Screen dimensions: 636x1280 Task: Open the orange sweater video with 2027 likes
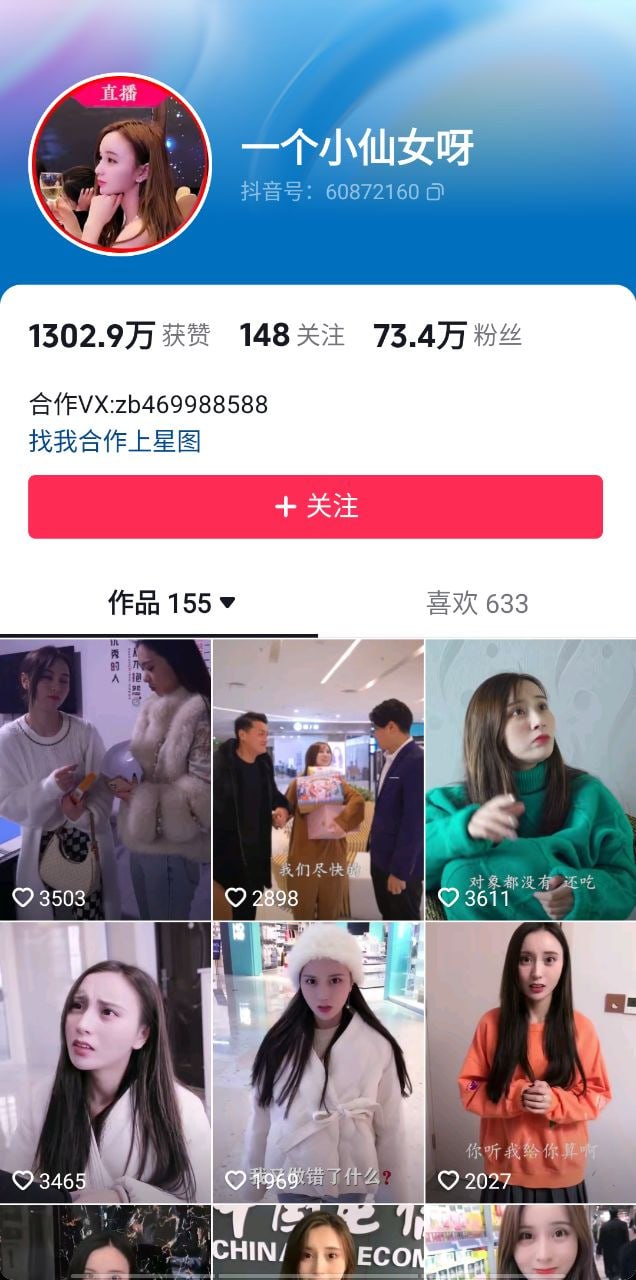click(x=530, y=1062)
